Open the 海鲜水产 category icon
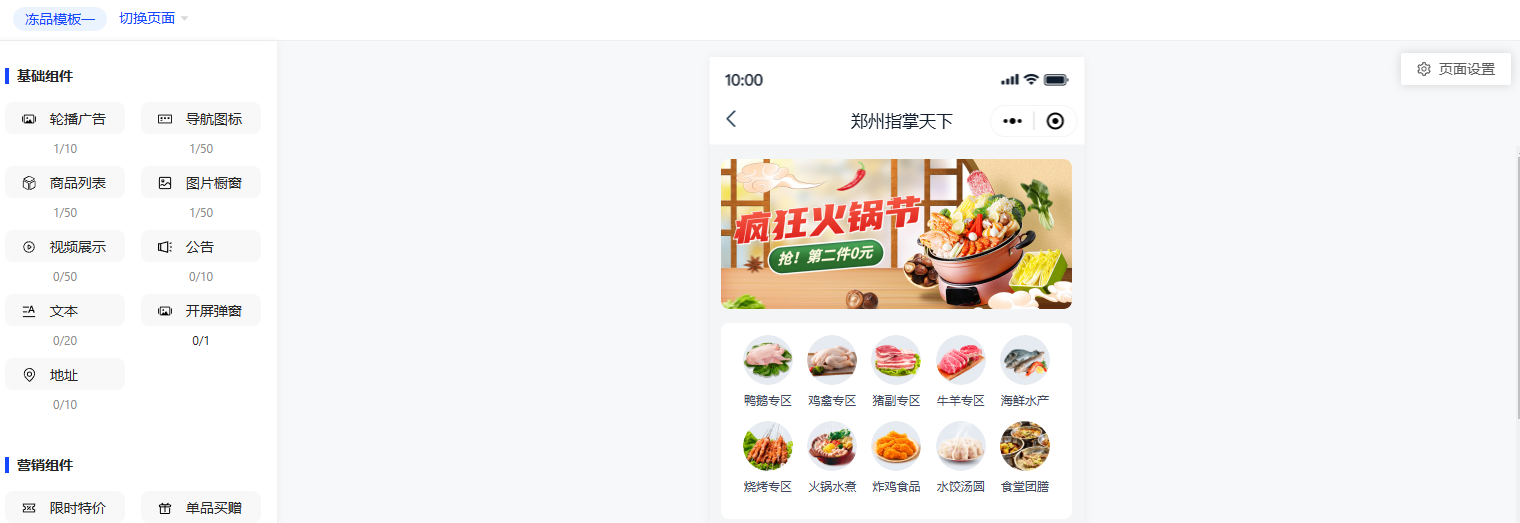This screenshot has height=523, width=1520. (x=1025, y=361)
